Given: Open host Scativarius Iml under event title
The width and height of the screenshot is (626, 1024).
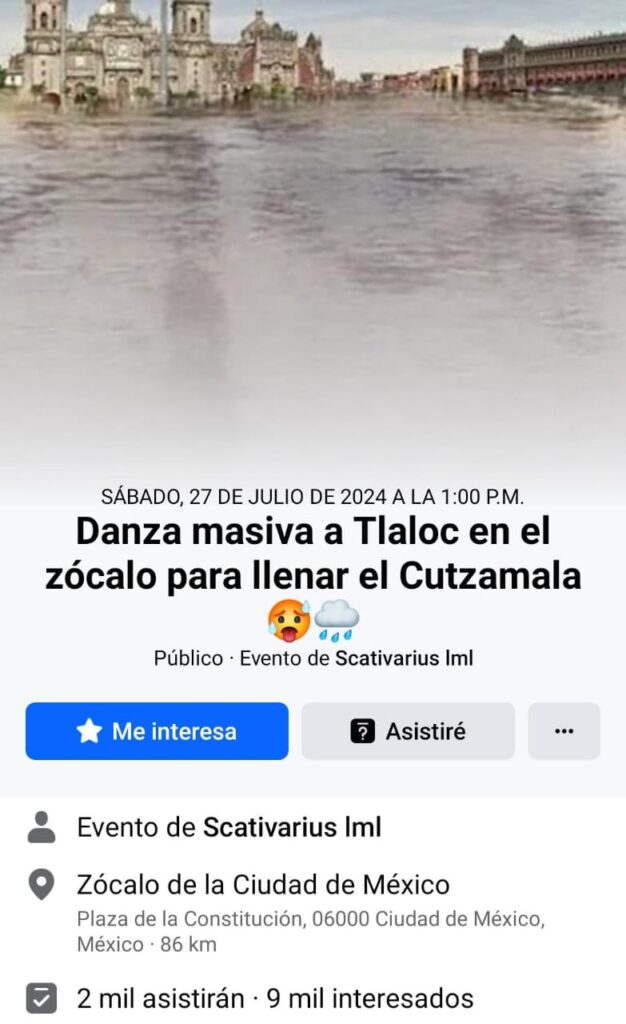Looking at the screenshot, I should pos(404,658).
